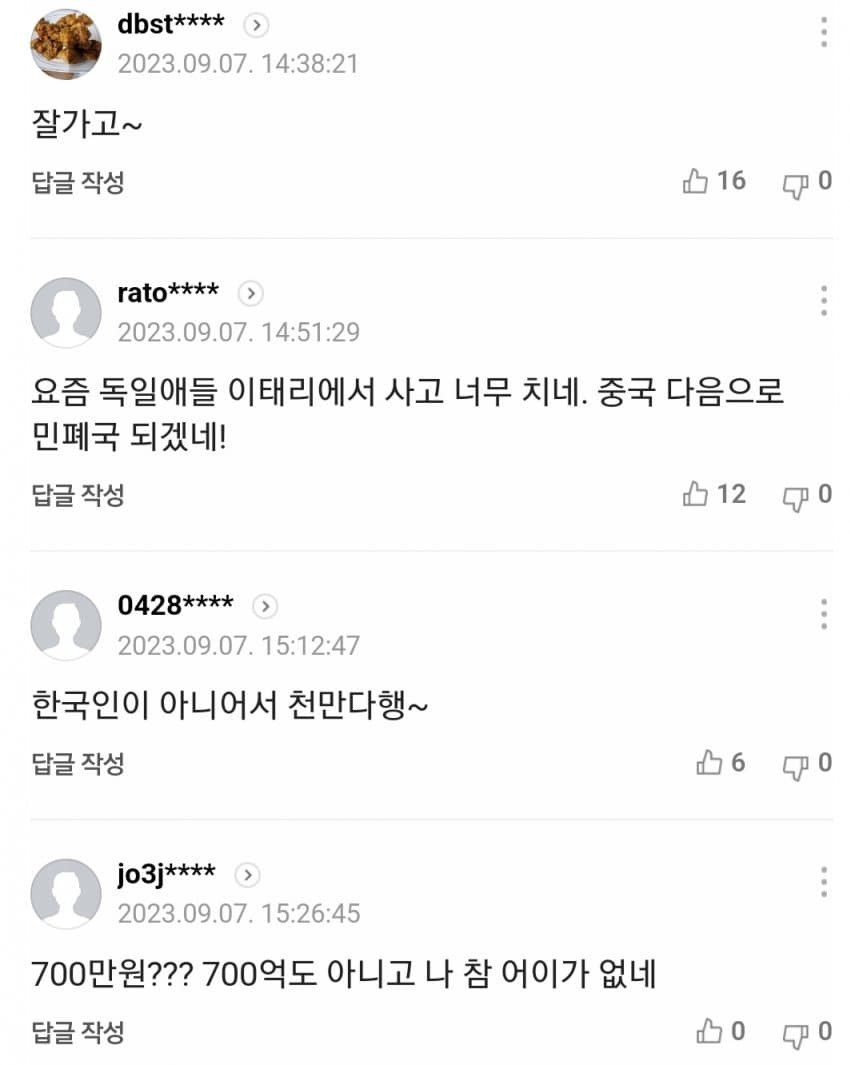Open overflow menu on dbst**** comment
Screen dimensions: 850x1065
tap(823, 32)
